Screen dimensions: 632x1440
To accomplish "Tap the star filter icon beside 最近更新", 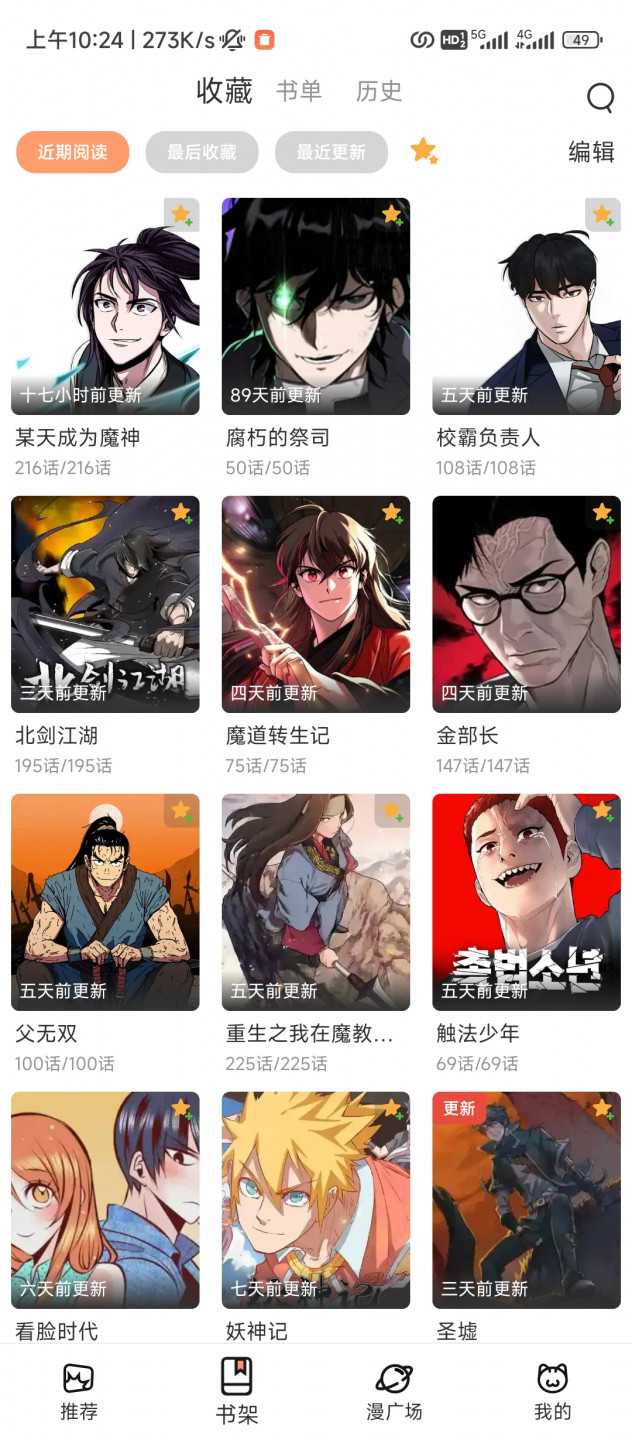I will [424, 151].
